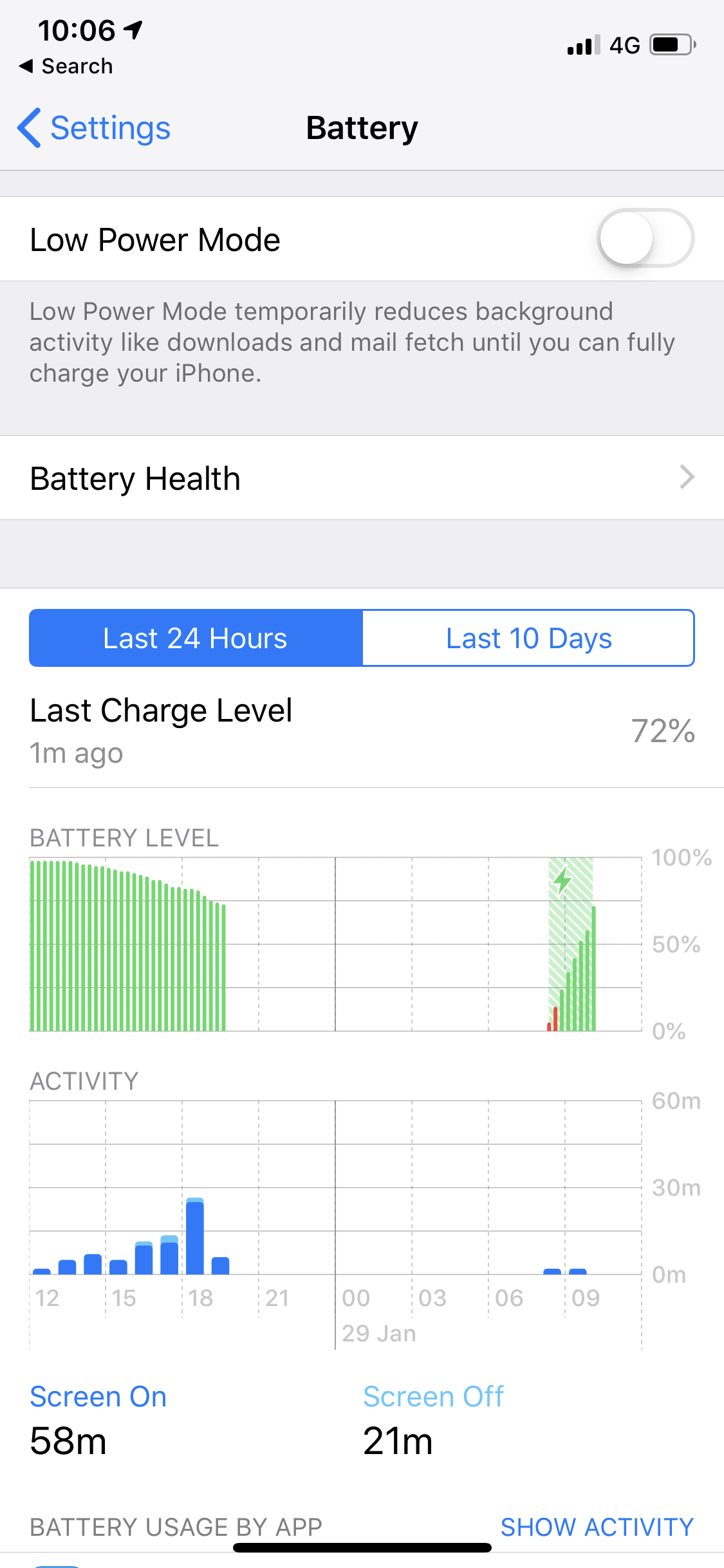Tap SHOW ACTIVITY link
Screen dimensions: 724x1568
[597, 1527]
